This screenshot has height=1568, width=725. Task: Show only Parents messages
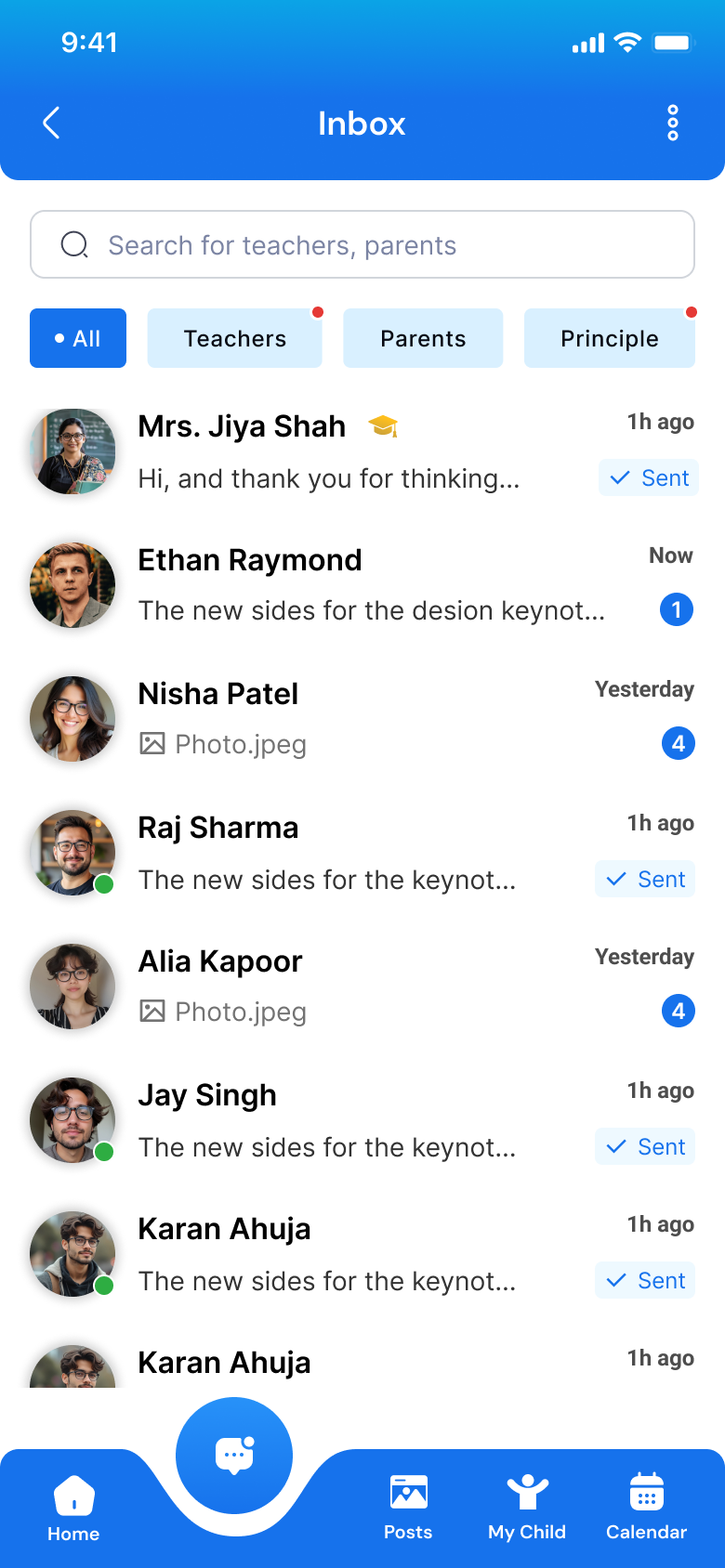coord(423,338)
